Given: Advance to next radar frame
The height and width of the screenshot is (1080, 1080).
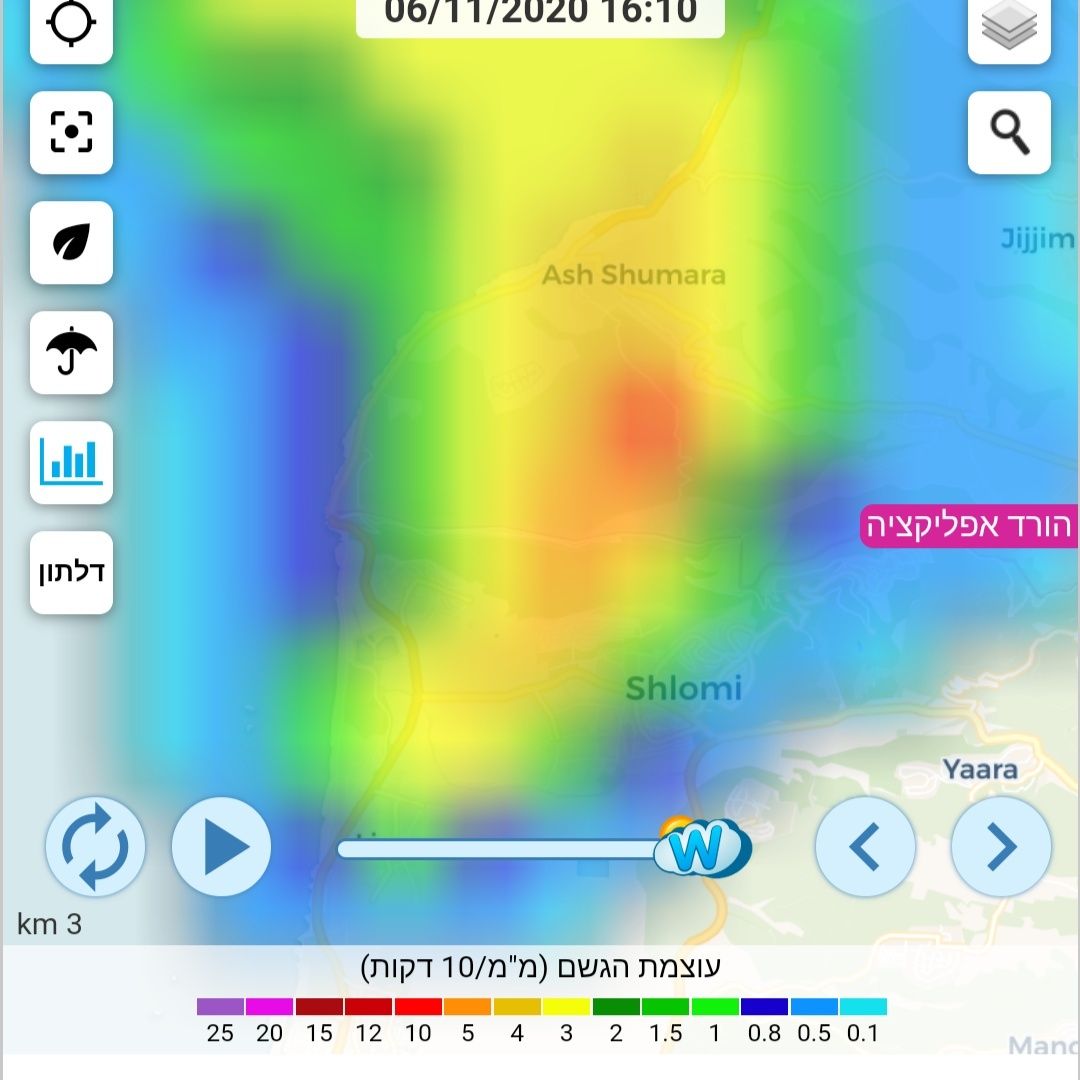Looking at the screenshot, I should click(1001, 846).
